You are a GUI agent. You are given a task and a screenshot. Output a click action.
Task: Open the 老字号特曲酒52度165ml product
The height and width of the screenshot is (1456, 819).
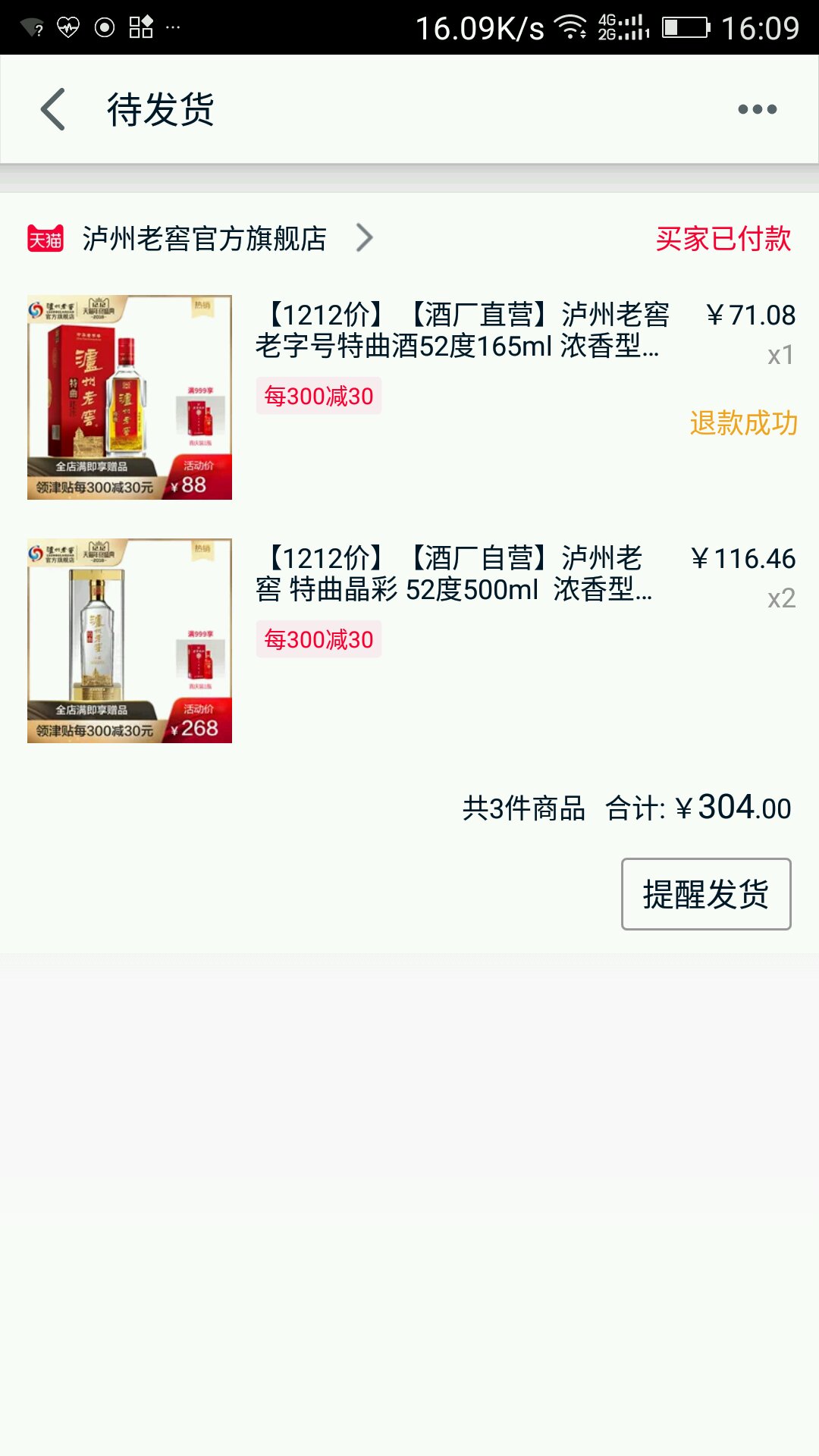[463, 330]
